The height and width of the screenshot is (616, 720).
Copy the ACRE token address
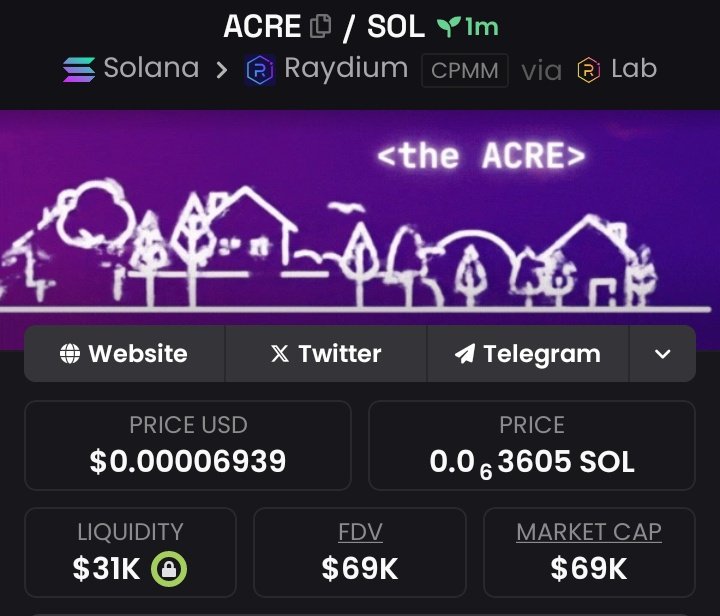click(320, 27)
